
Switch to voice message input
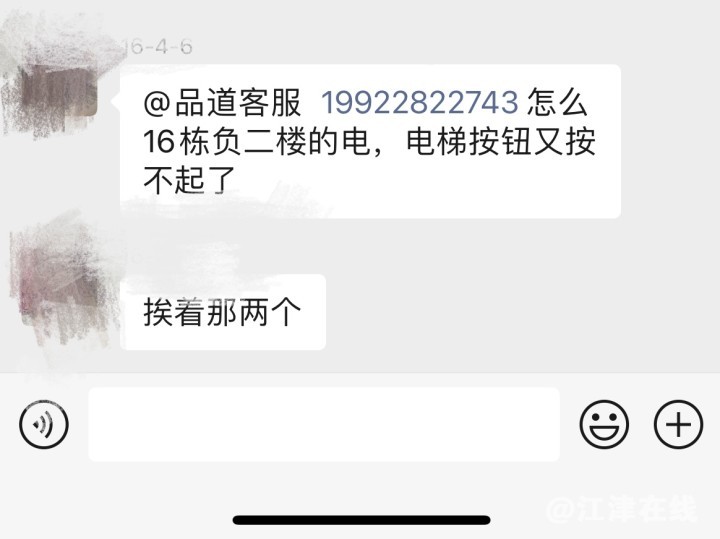pos(44,425)
